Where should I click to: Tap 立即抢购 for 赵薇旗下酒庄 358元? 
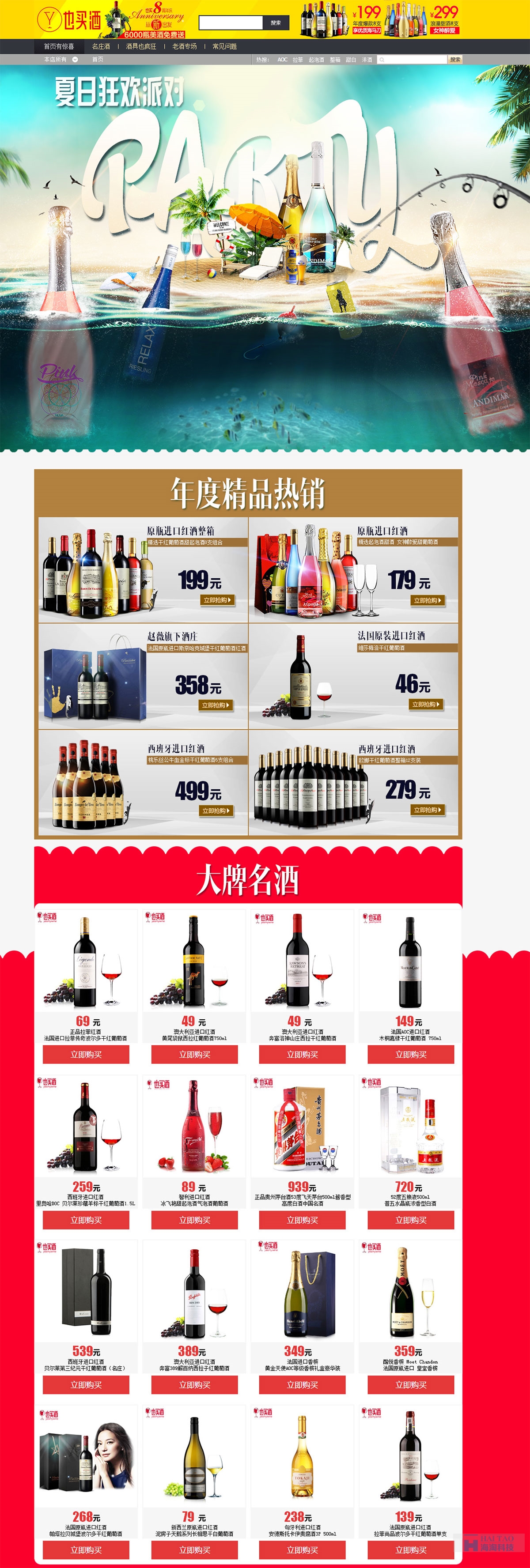tap(216, 705)
